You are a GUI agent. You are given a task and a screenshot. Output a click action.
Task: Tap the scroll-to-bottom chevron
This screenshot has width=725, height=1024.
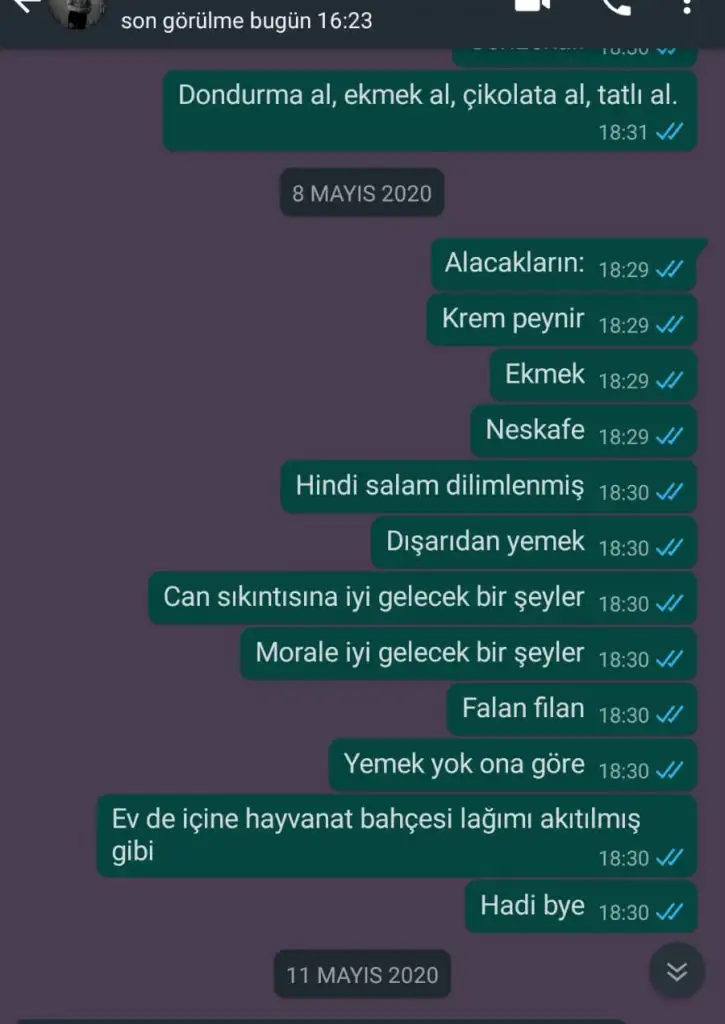click(678, 971)
